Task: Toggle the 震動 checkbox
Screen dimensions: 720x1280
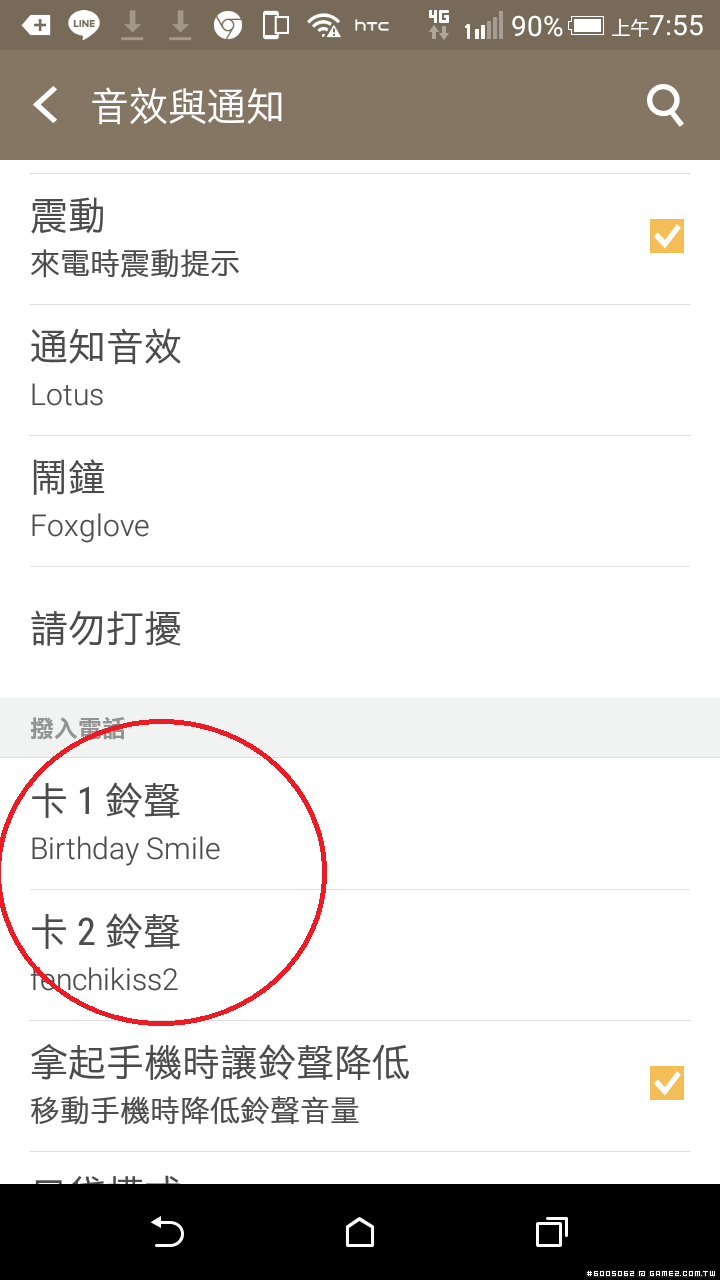Action: click(666, 237)
